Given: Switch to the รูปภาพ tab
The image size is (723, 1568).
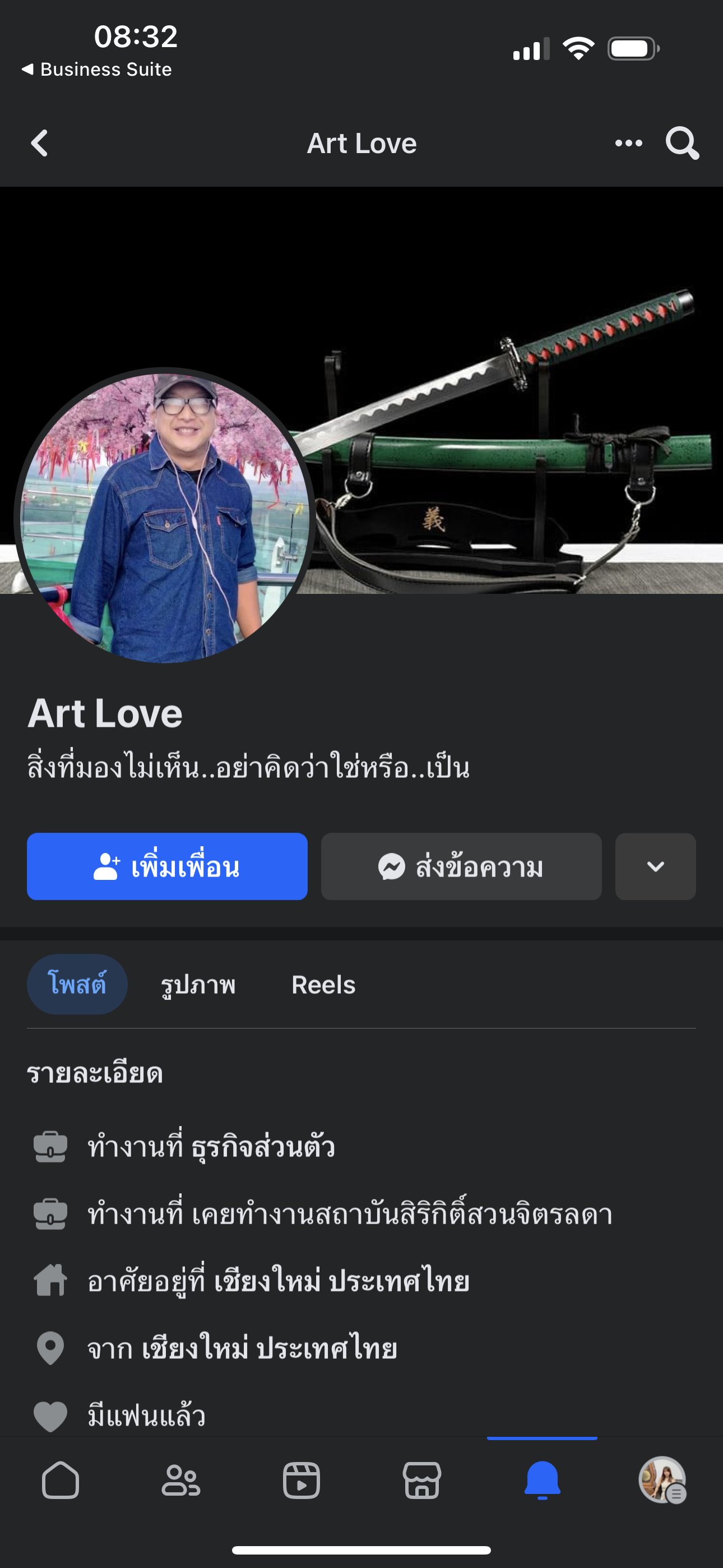Looking at the screenshot, I should 198,984.
